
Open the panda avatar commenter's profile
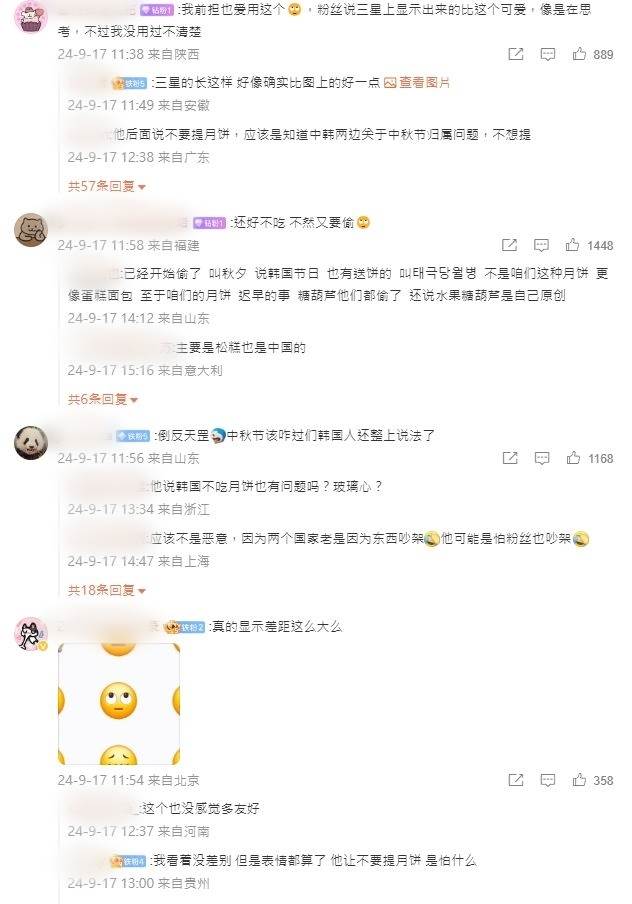coord(31,443)
